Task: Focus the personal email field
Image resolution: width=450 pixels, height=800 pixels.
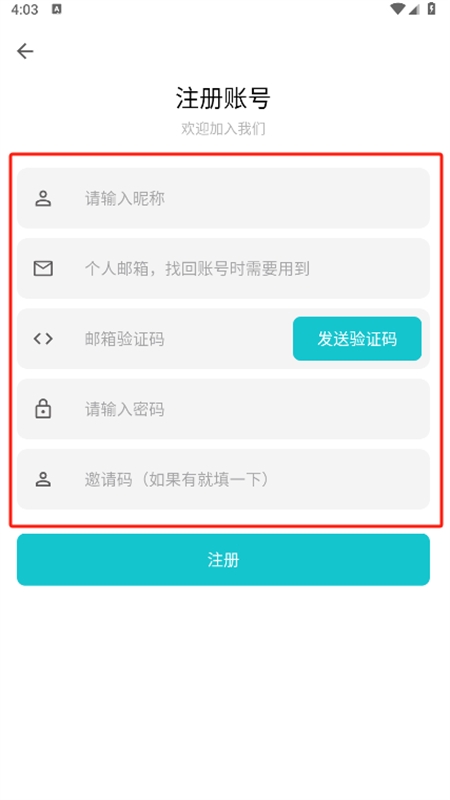Action: coord(223,268)
